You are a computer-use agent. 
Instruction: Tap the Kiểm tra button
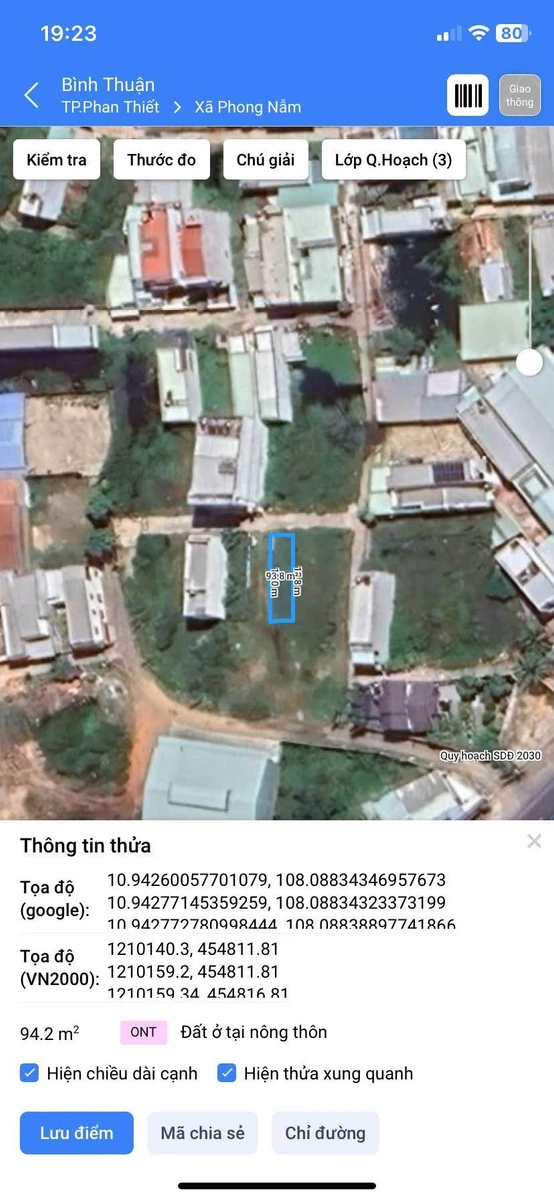coord(57,160)
